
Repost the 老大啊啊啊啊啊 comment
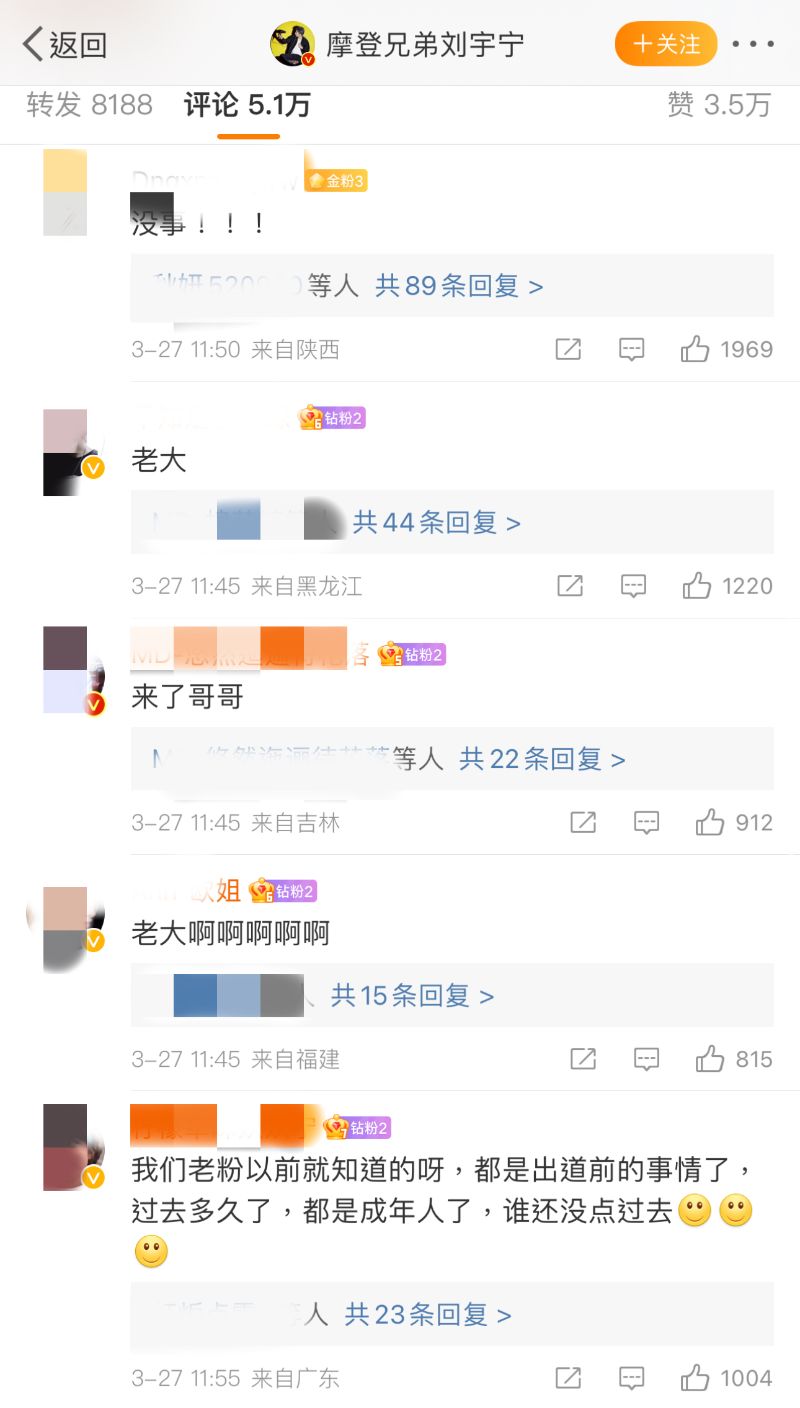tap(583, 1059)
